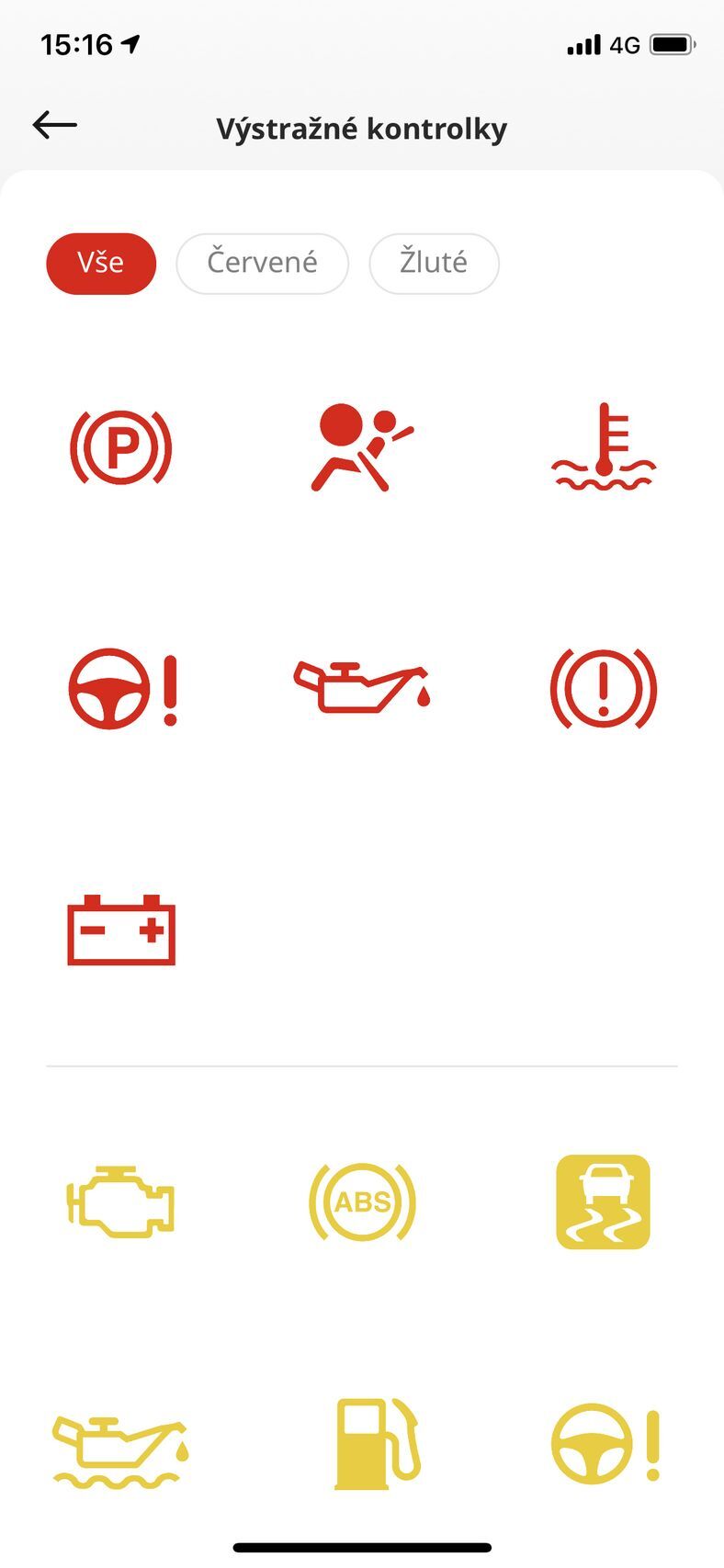The height and width of the screenshot is (1568, 724).
Task: Open the airbag warning light
Action: click(x=362, y=447)
